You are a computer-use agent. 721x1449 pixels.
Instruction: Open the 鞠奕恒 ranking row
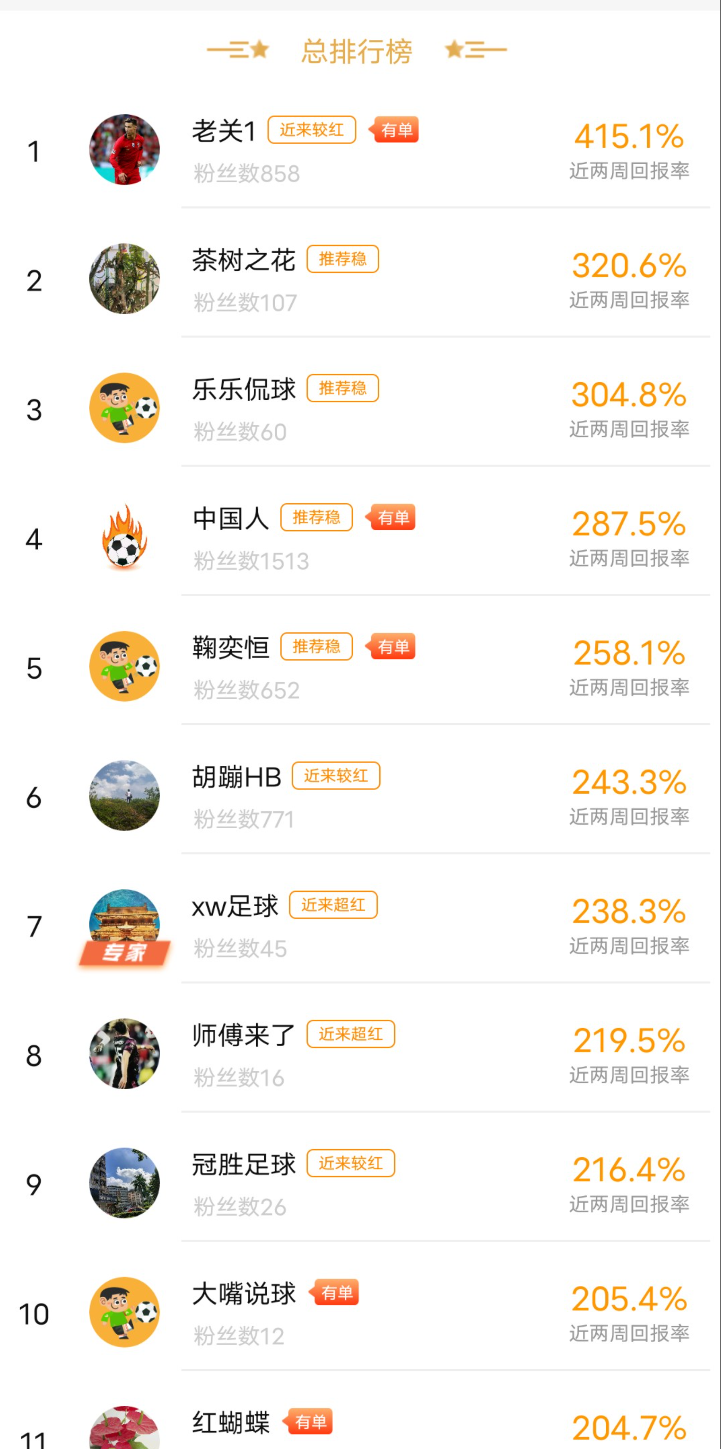point(360,666)
